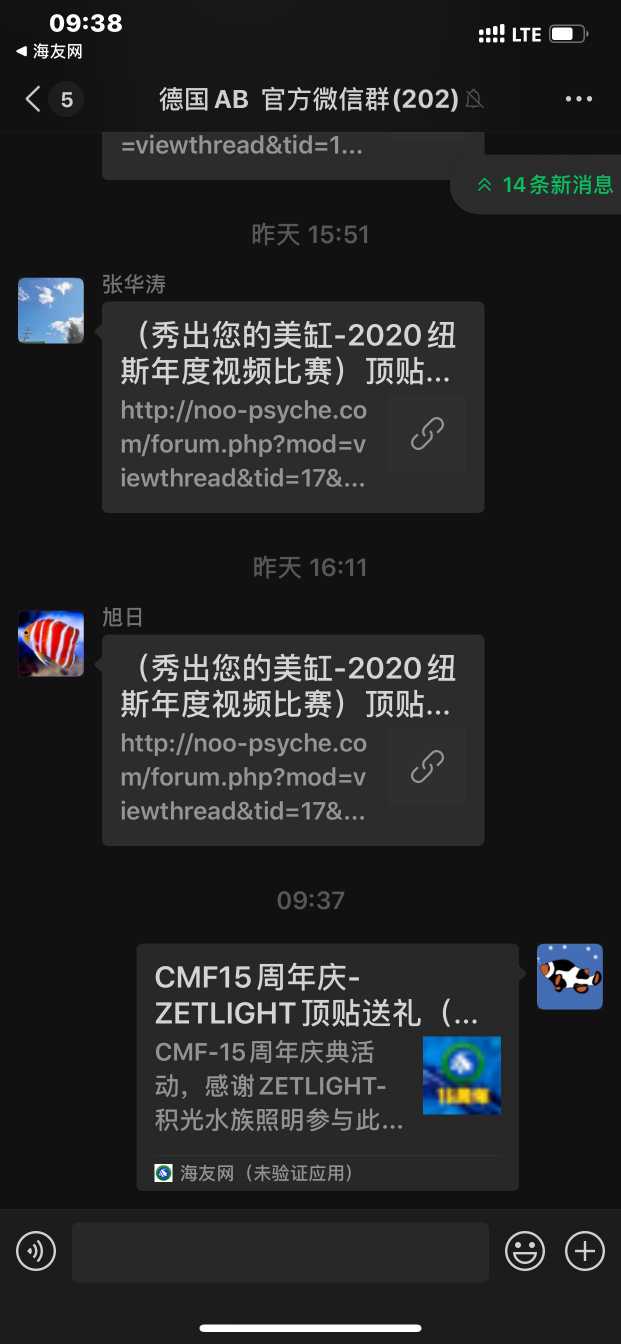
Task: Switch to voice message input
Action: 36,1251
